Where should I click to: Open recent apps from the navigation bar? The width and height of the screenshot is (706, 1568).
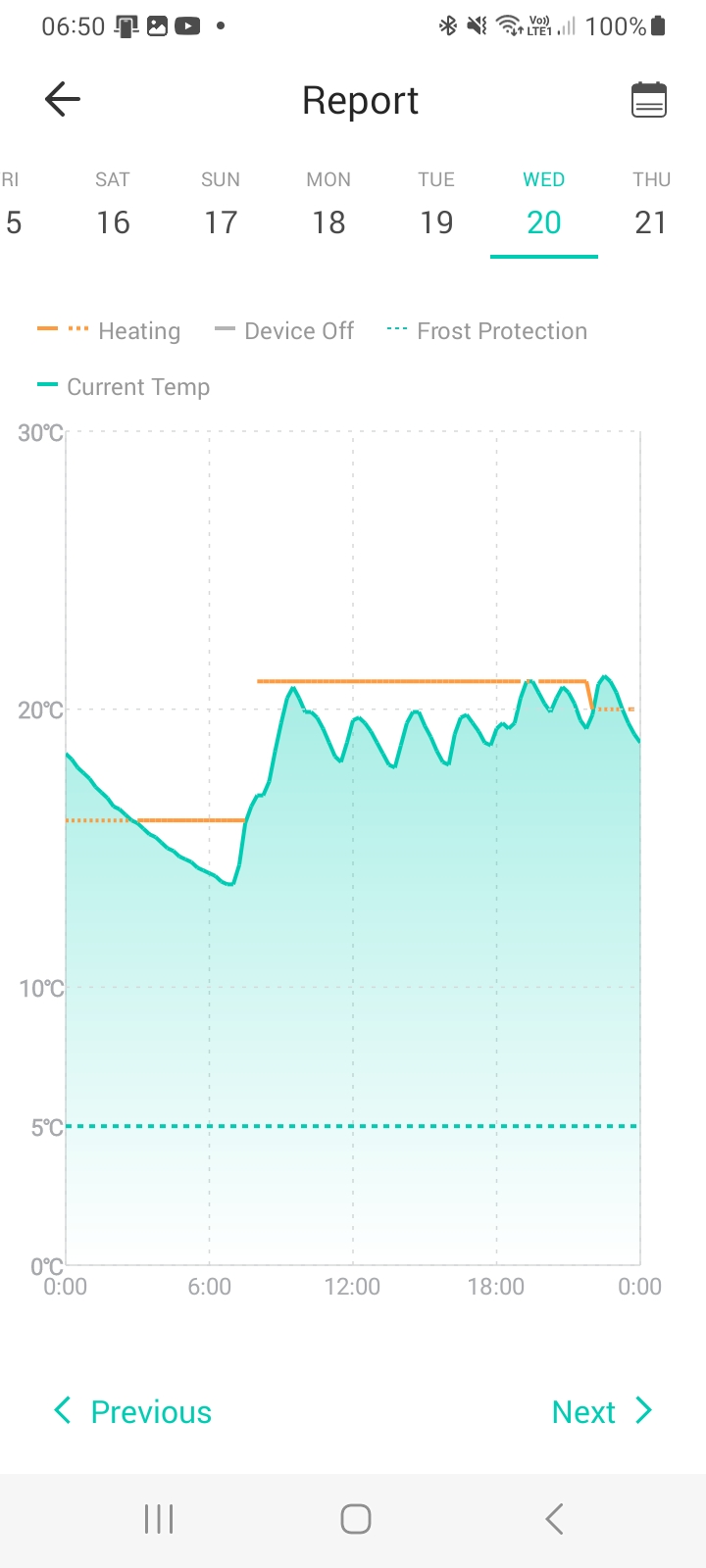(159, 1519)
